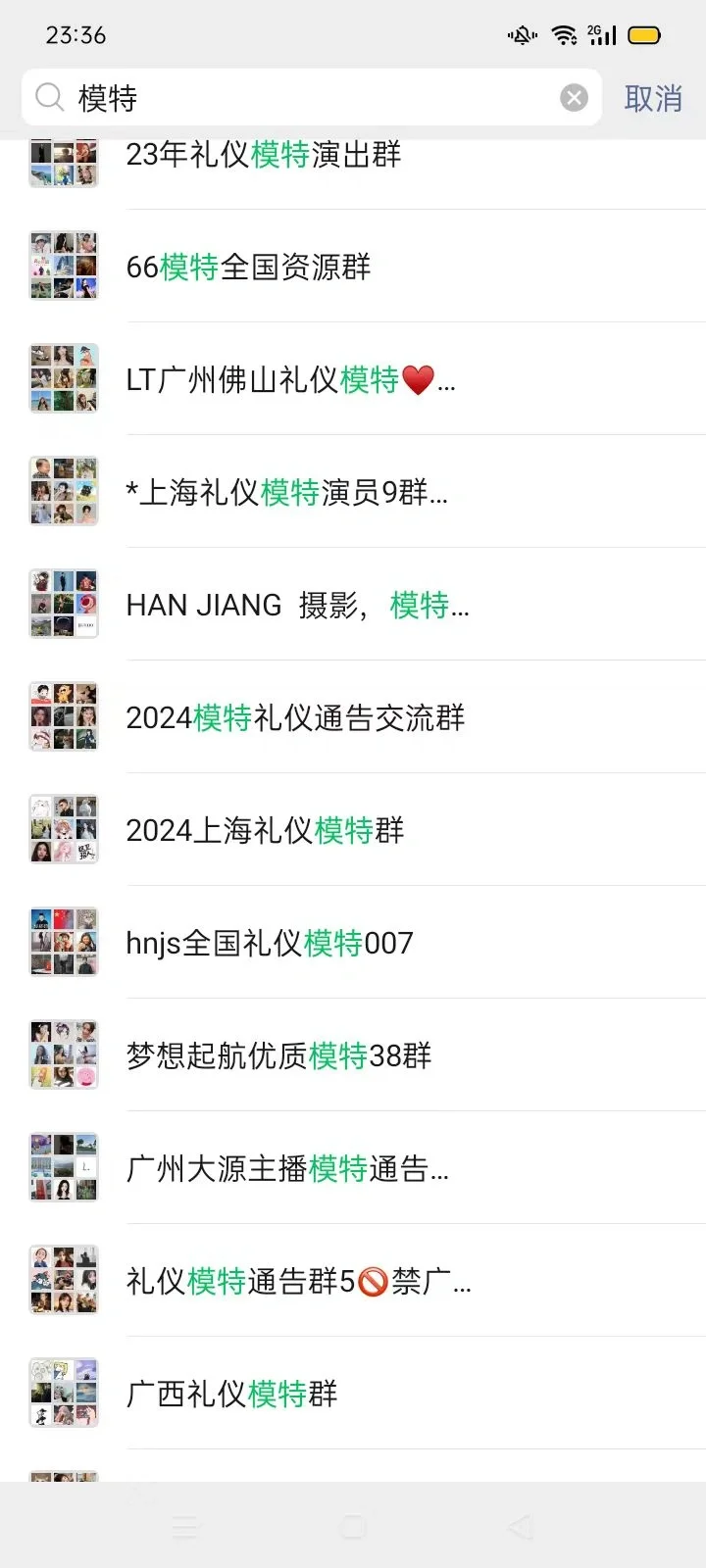Open the 广西礼仪模特群 chat
Viewport: 706px width, 1568px height.
[x=231, y=1394]
